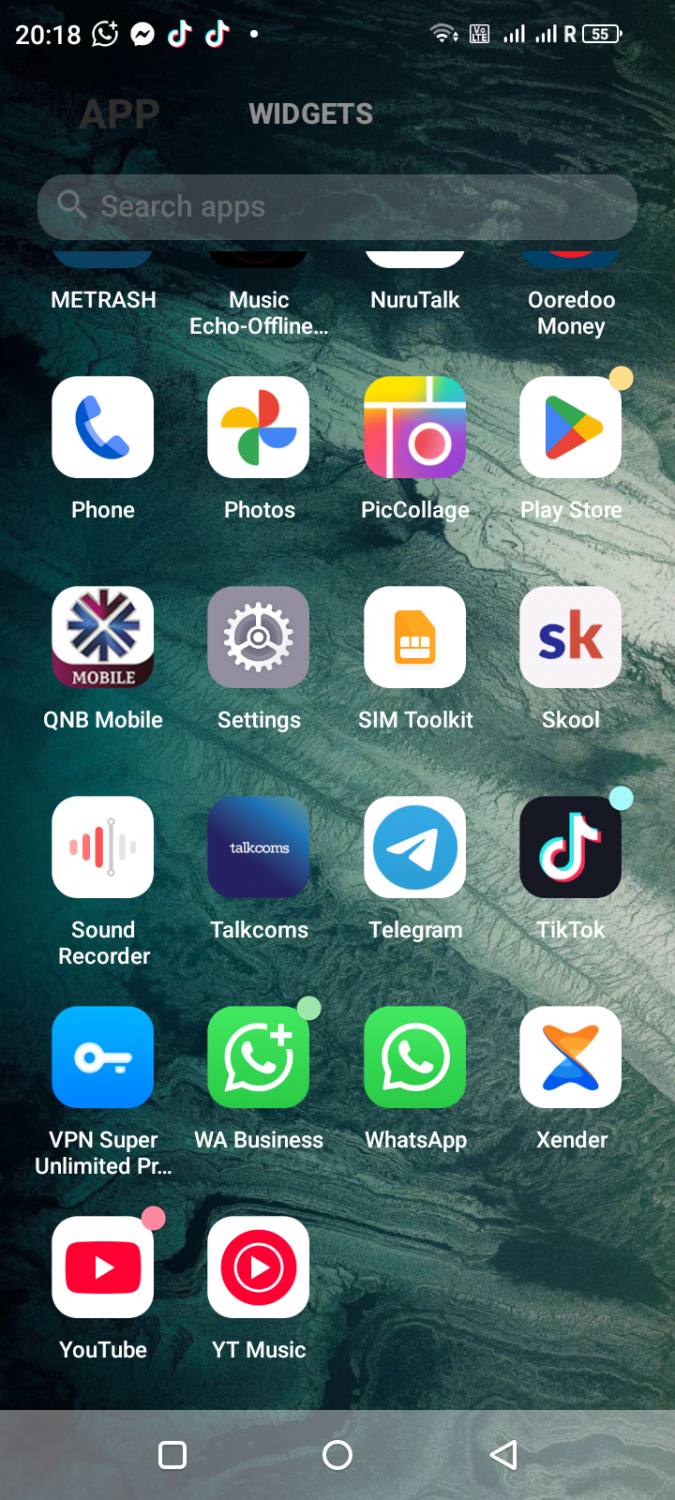Open WhatsApp

pyautogui.click(x=415, y=1058)
